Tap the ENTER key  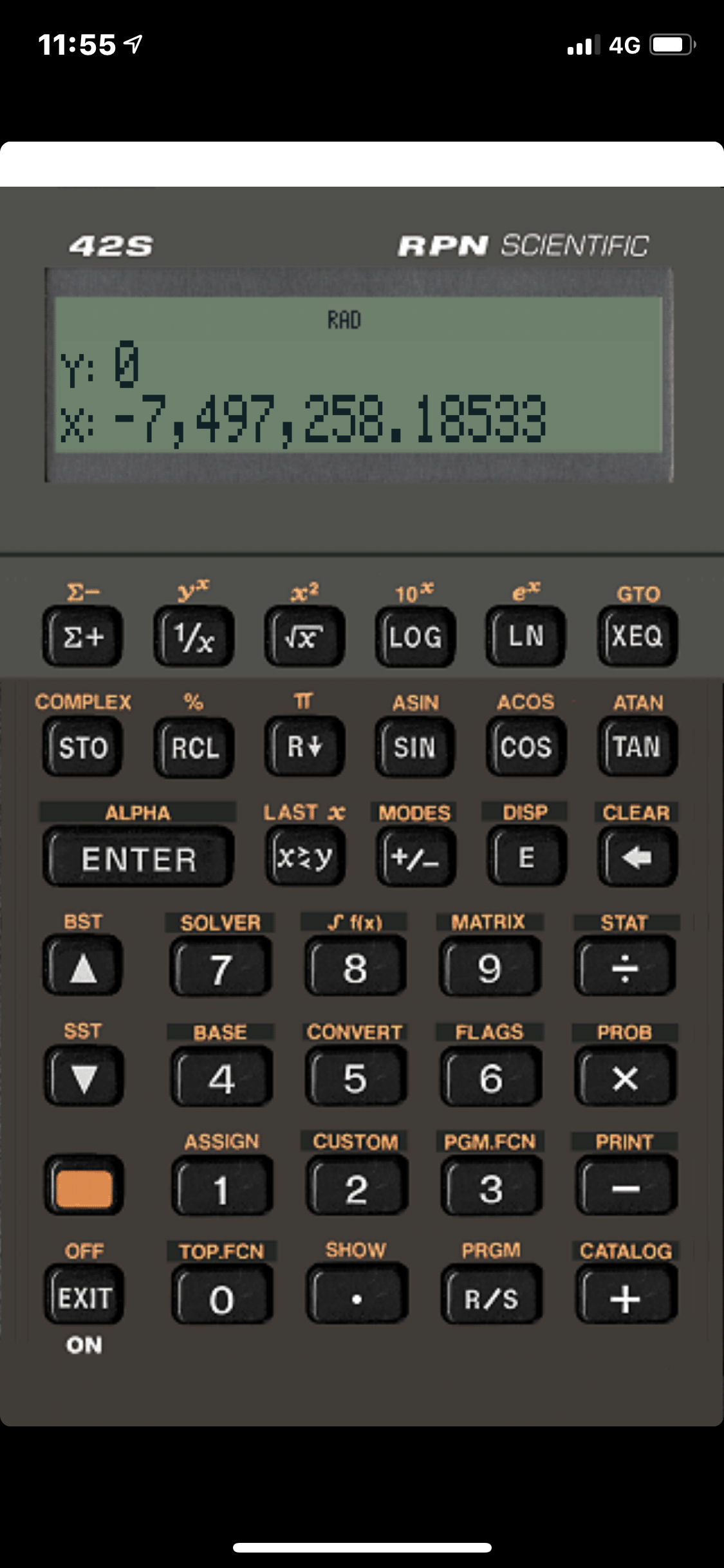138,858
